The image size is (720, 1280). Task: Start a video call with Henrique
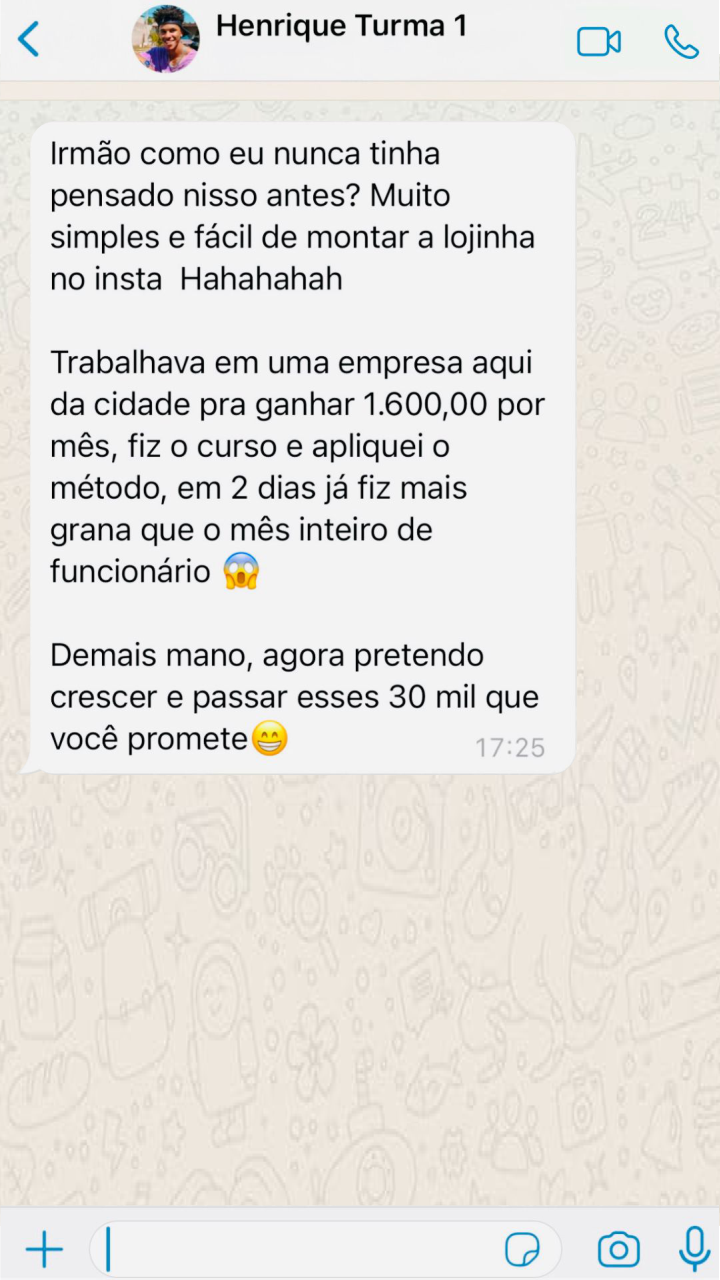[598, 41]
